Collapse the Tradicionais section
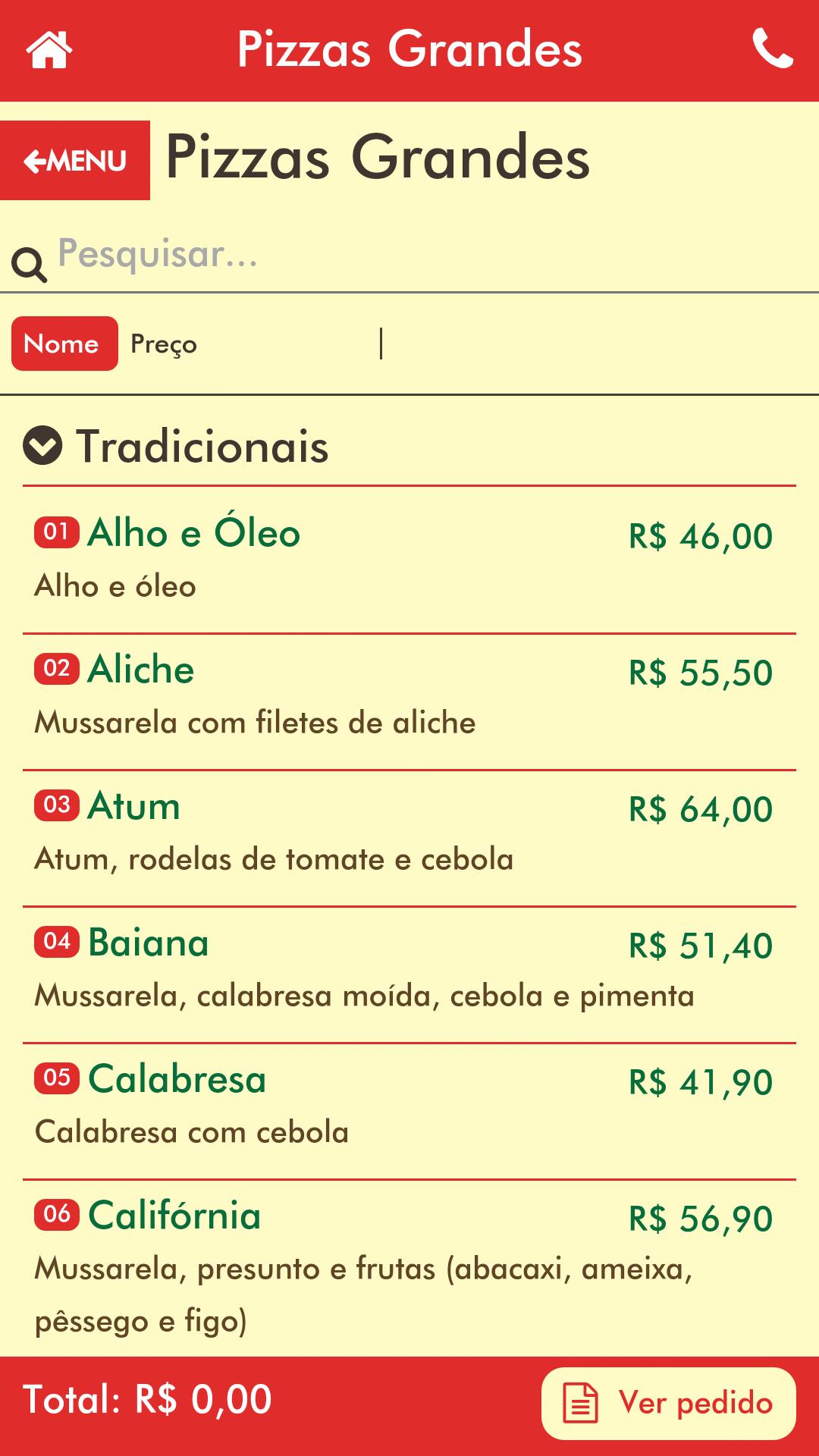 coord(42,446)
